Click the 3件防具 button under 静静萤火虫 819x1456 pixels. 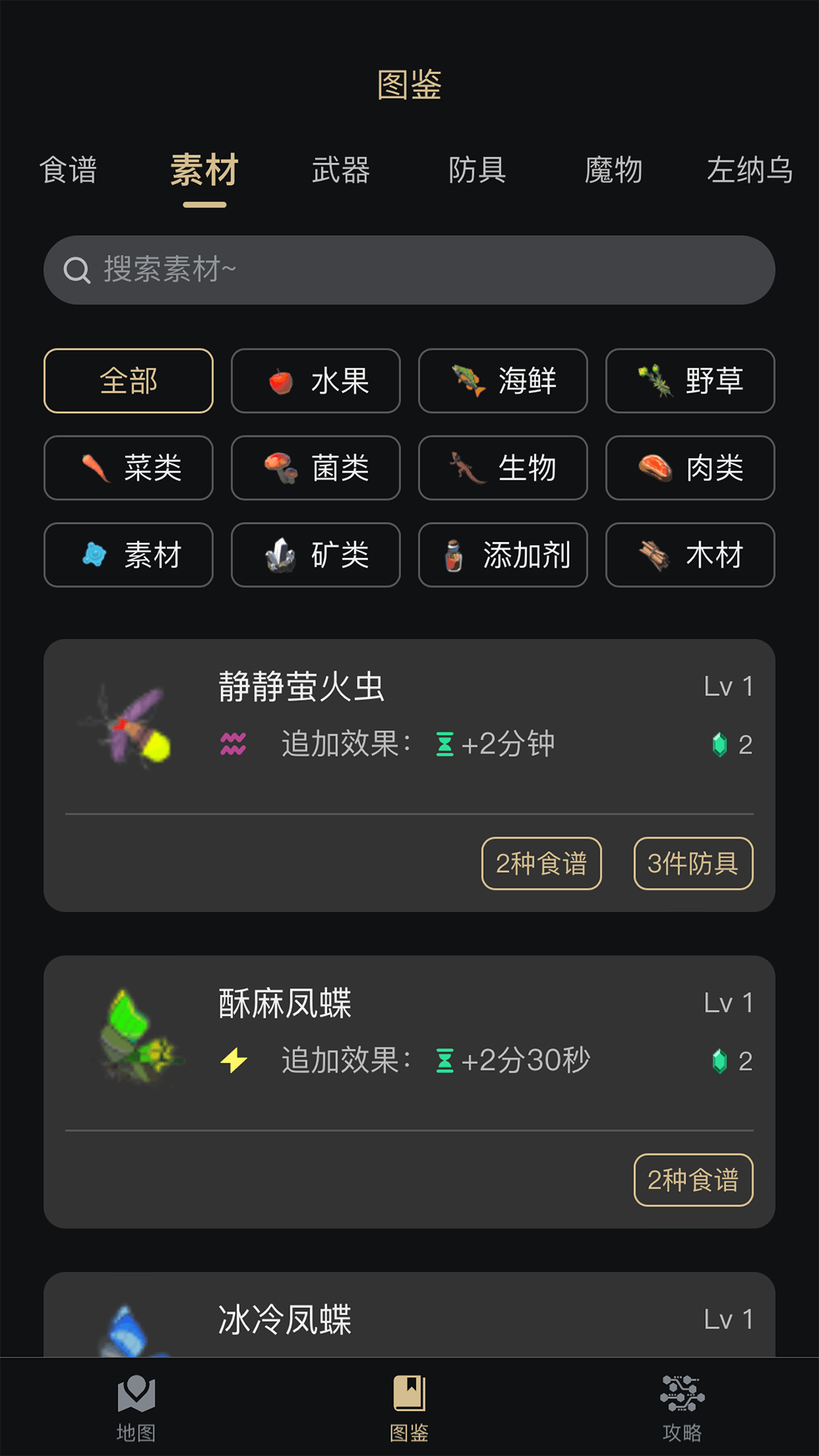[x=692, y=863]
